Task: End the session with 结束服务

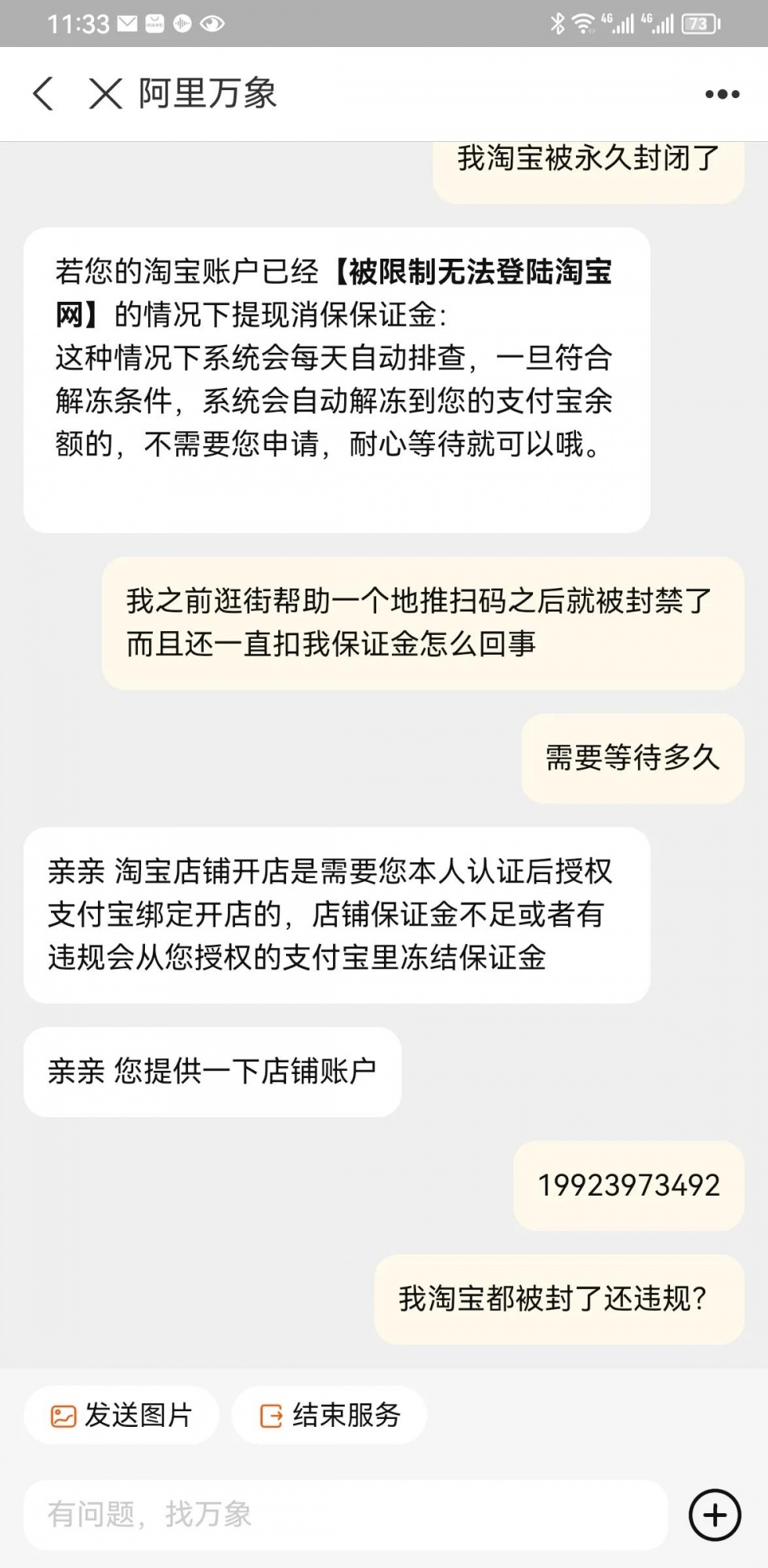Action: tap(329, 1415)
